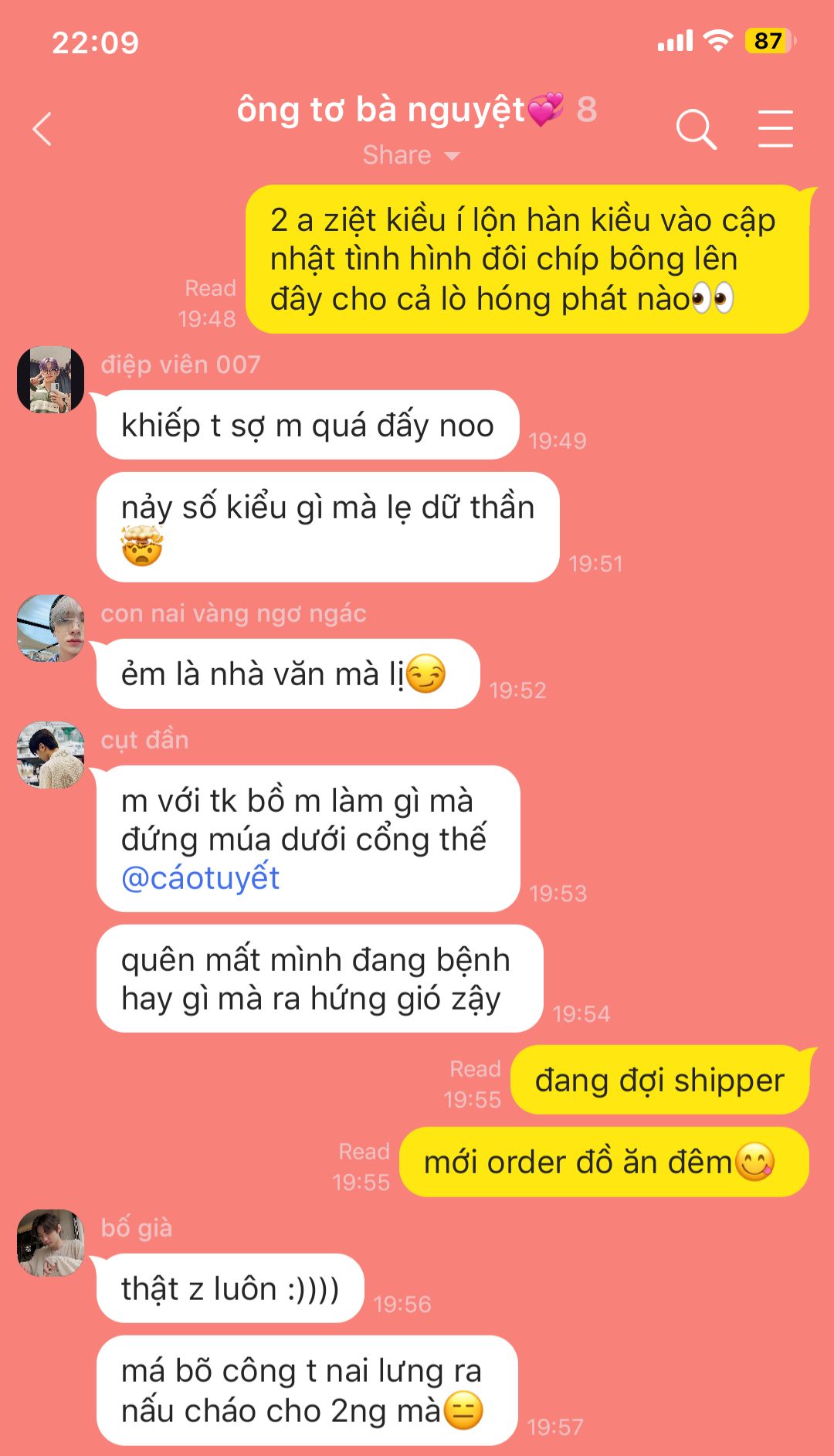Go back to the chat list
834x1456 pixels.
click(42, 129)
